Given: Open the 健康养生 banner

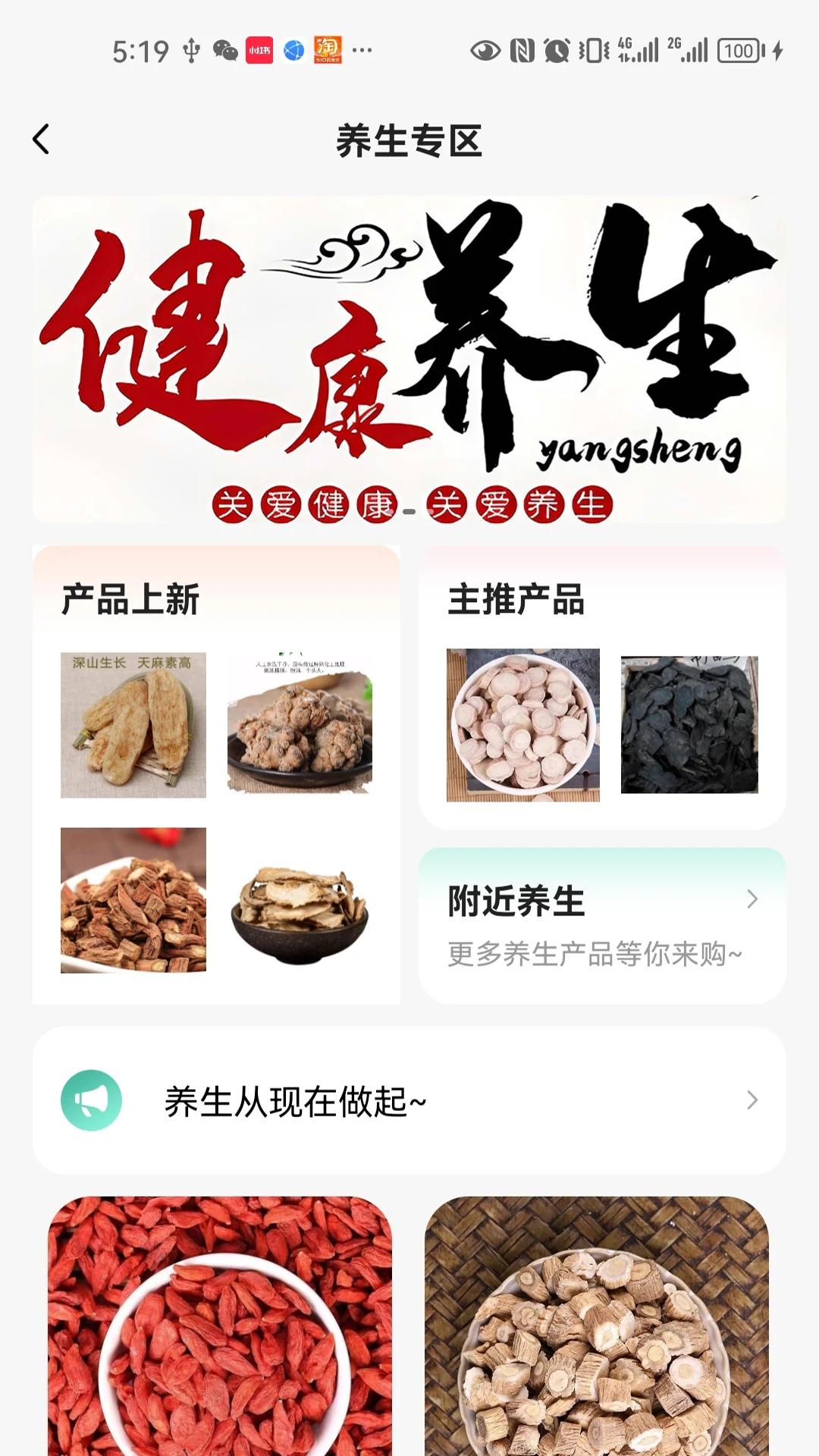Looking at the screenshot, I should pos(409,359).
